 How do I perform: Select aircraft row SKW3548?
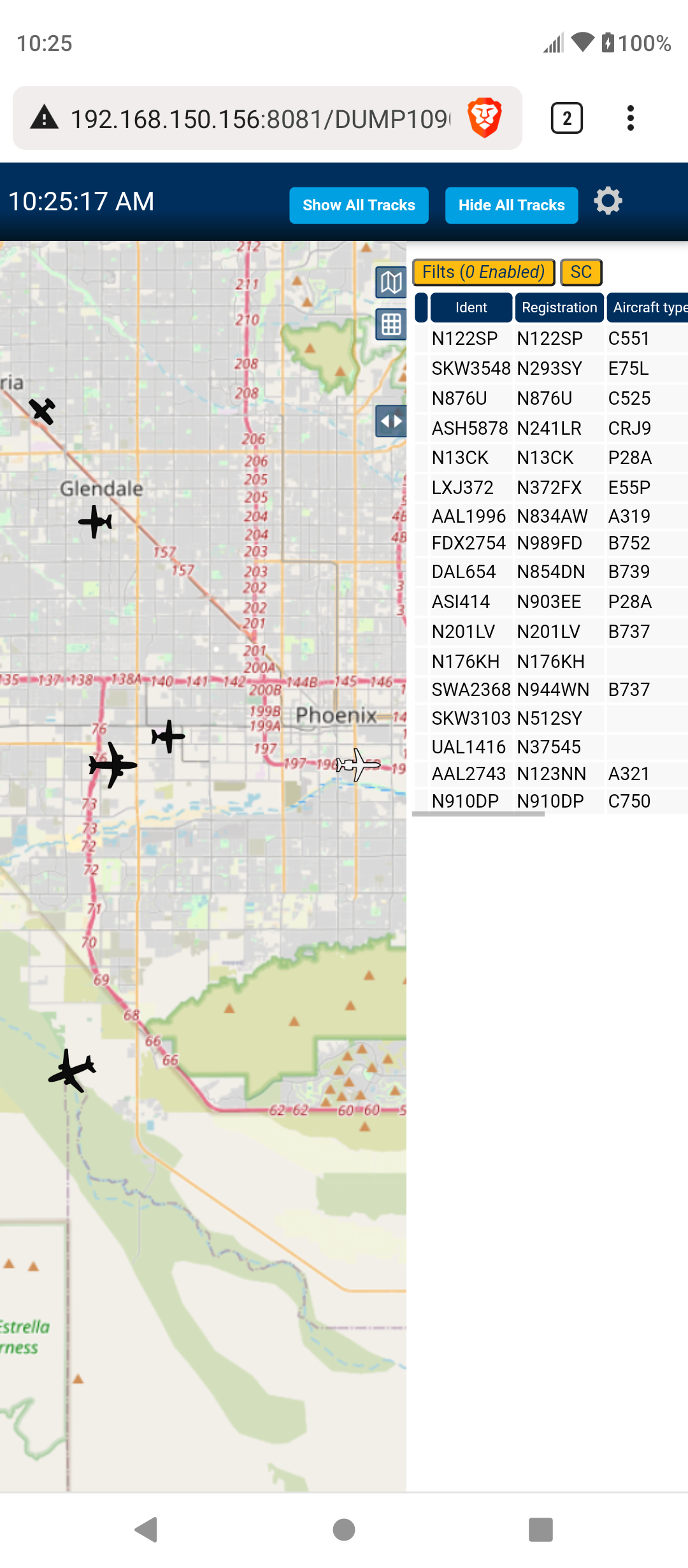click(551, 368)
